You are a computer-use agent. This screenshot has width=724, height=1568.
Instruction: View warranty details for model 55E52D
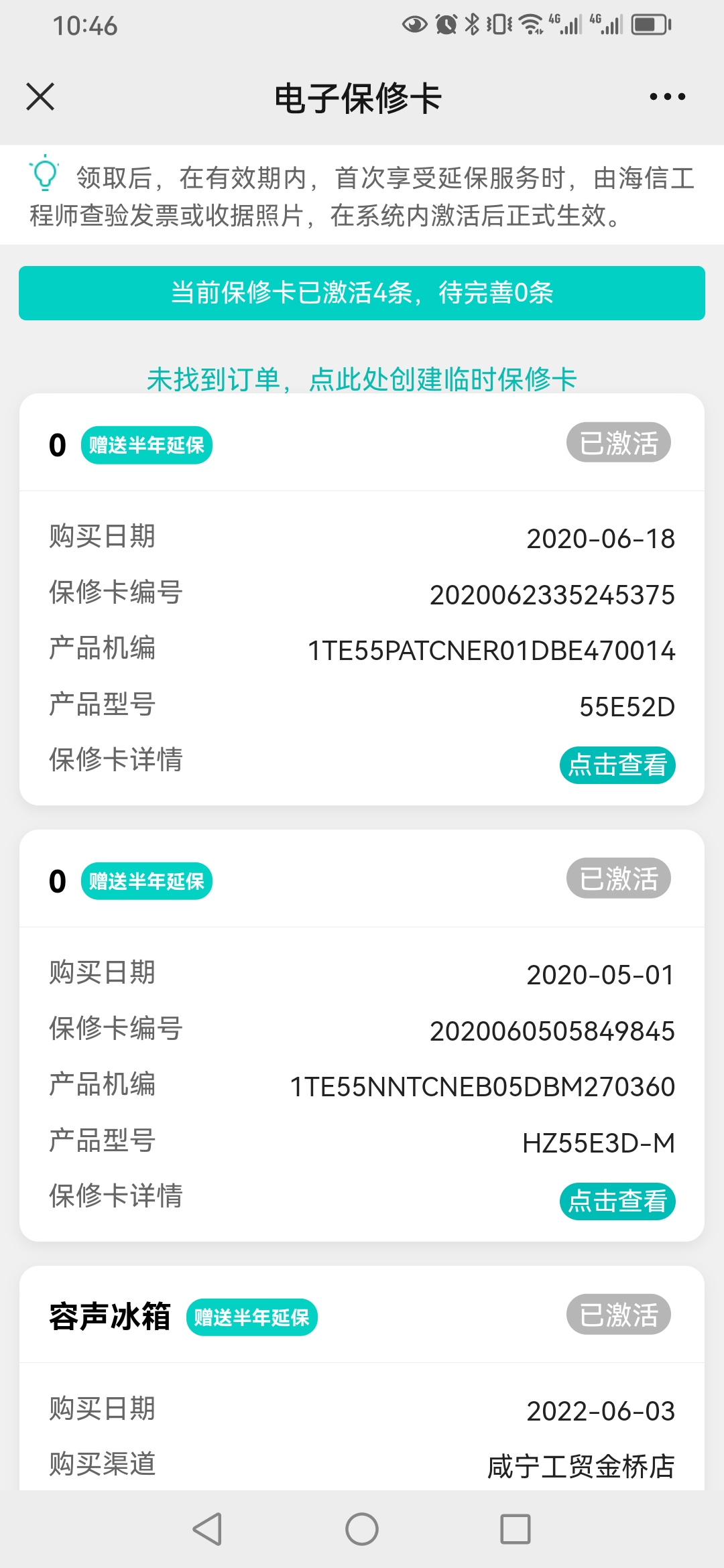pyautogui.click(x=617, y=765)
